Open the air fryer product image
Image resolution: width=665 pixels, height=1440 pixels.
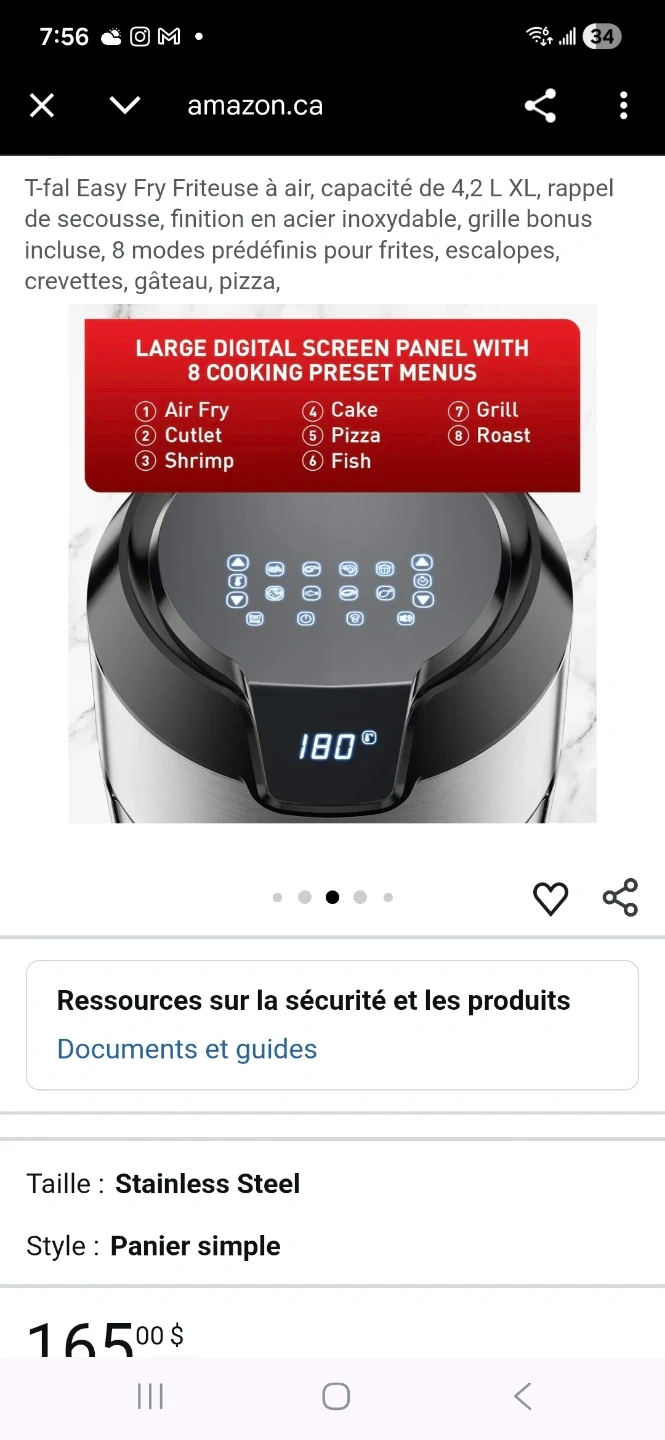pyautogui.click(x=332, y=600)
